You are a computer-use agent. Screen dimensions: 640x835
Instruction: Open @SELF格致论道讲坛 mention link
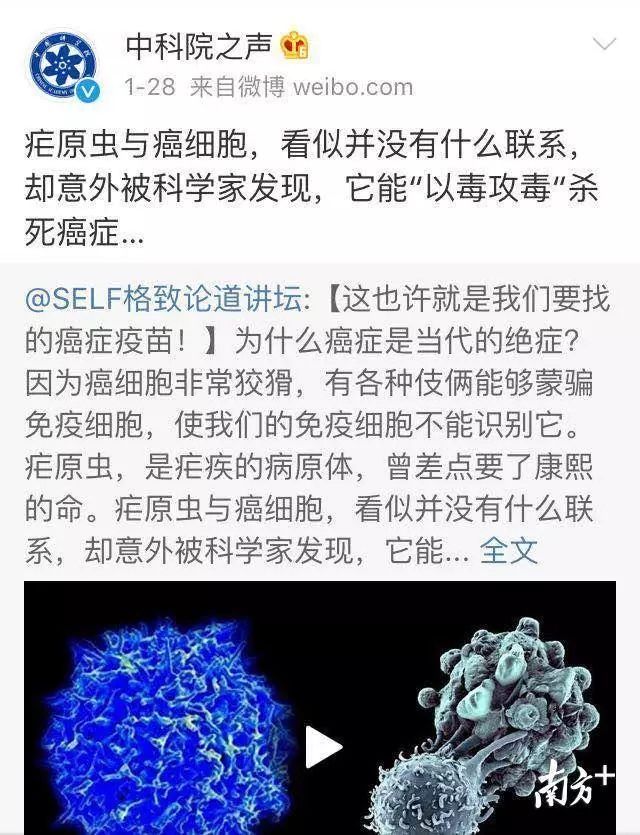[169, 298]
